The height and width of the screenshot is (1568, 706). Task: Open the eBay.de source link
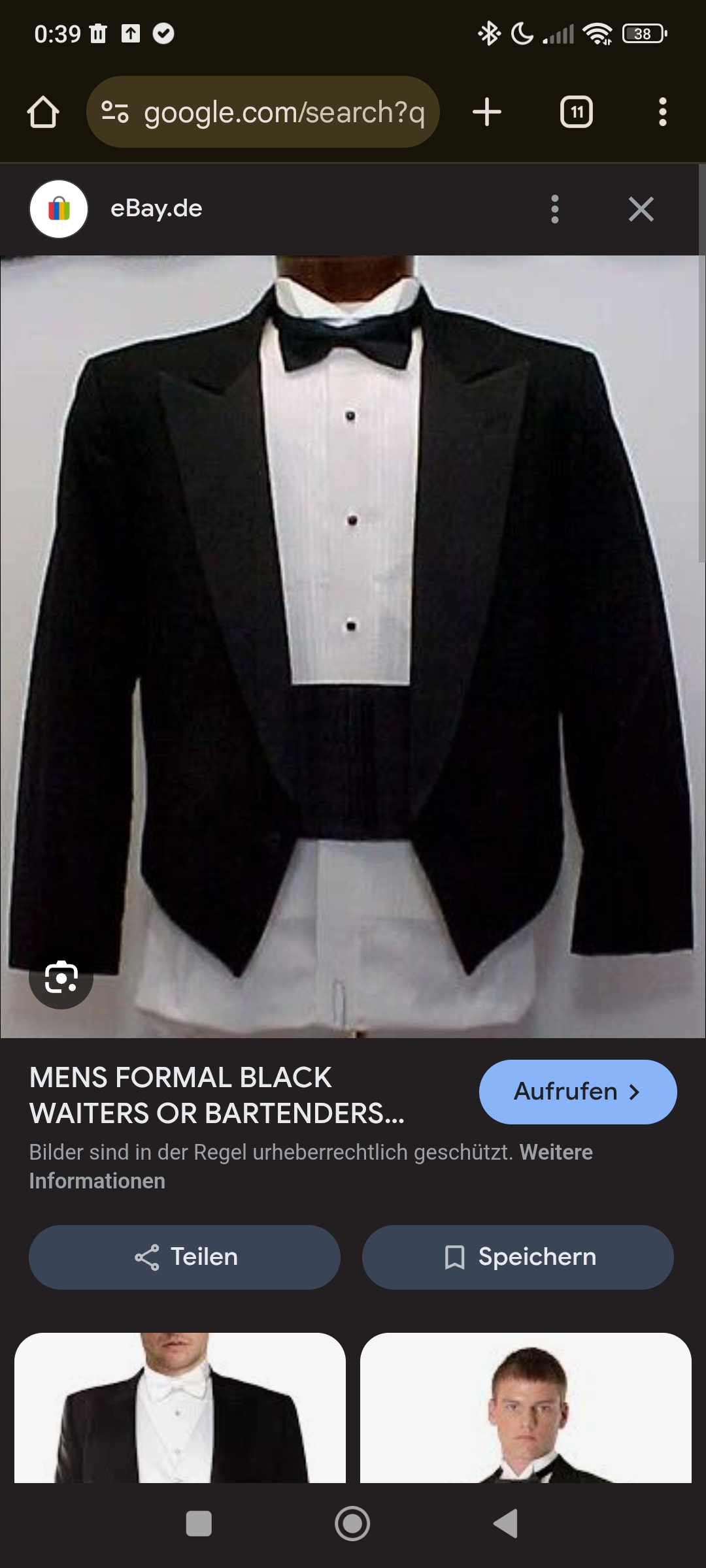[x=156, y=208]
